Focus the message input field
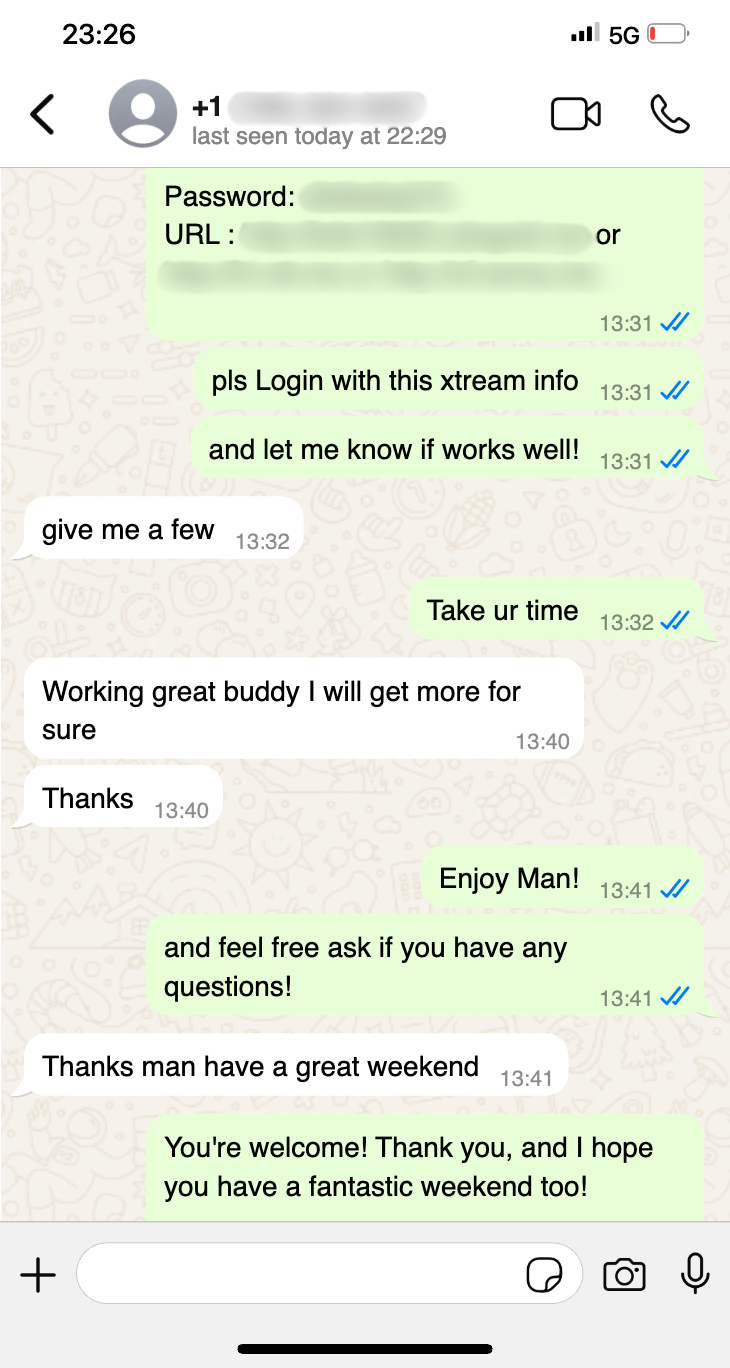 pyautogui.click(x=300, y=1274)
